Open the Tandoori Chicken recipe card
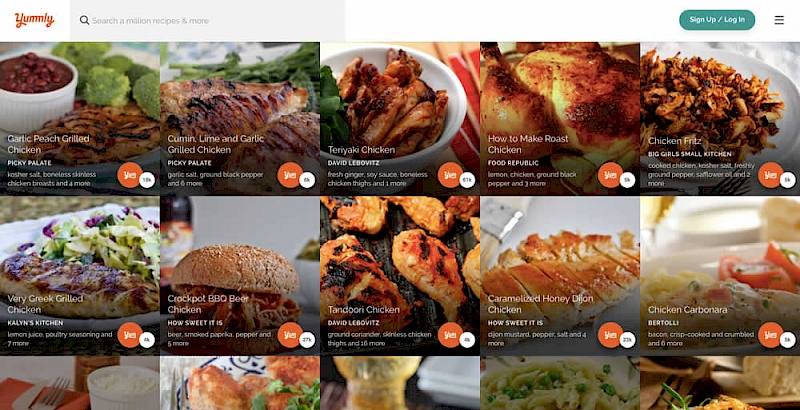This screenshot has width=800, height=410. click(363, 310)
